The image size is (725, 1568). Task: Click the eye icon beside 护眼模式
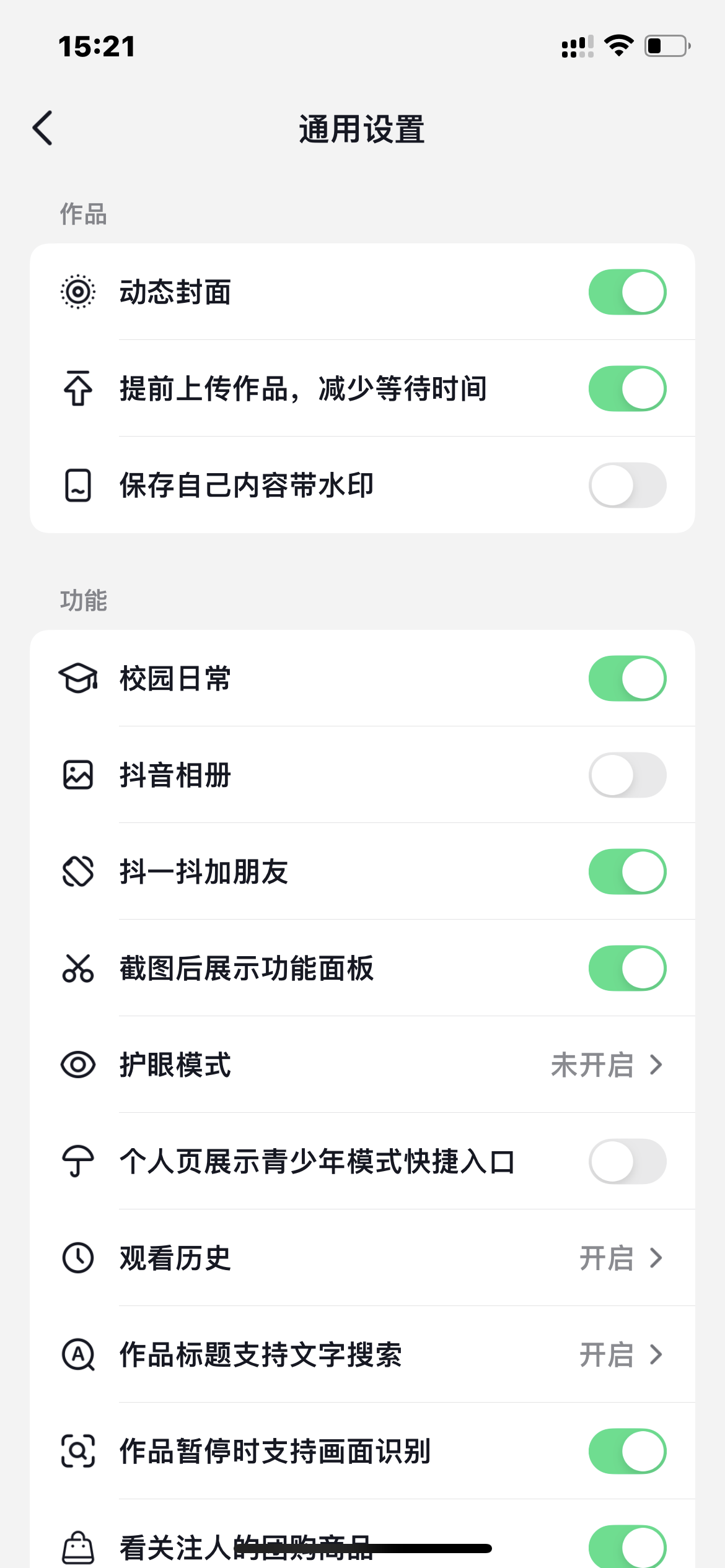tap(77, 1065)
